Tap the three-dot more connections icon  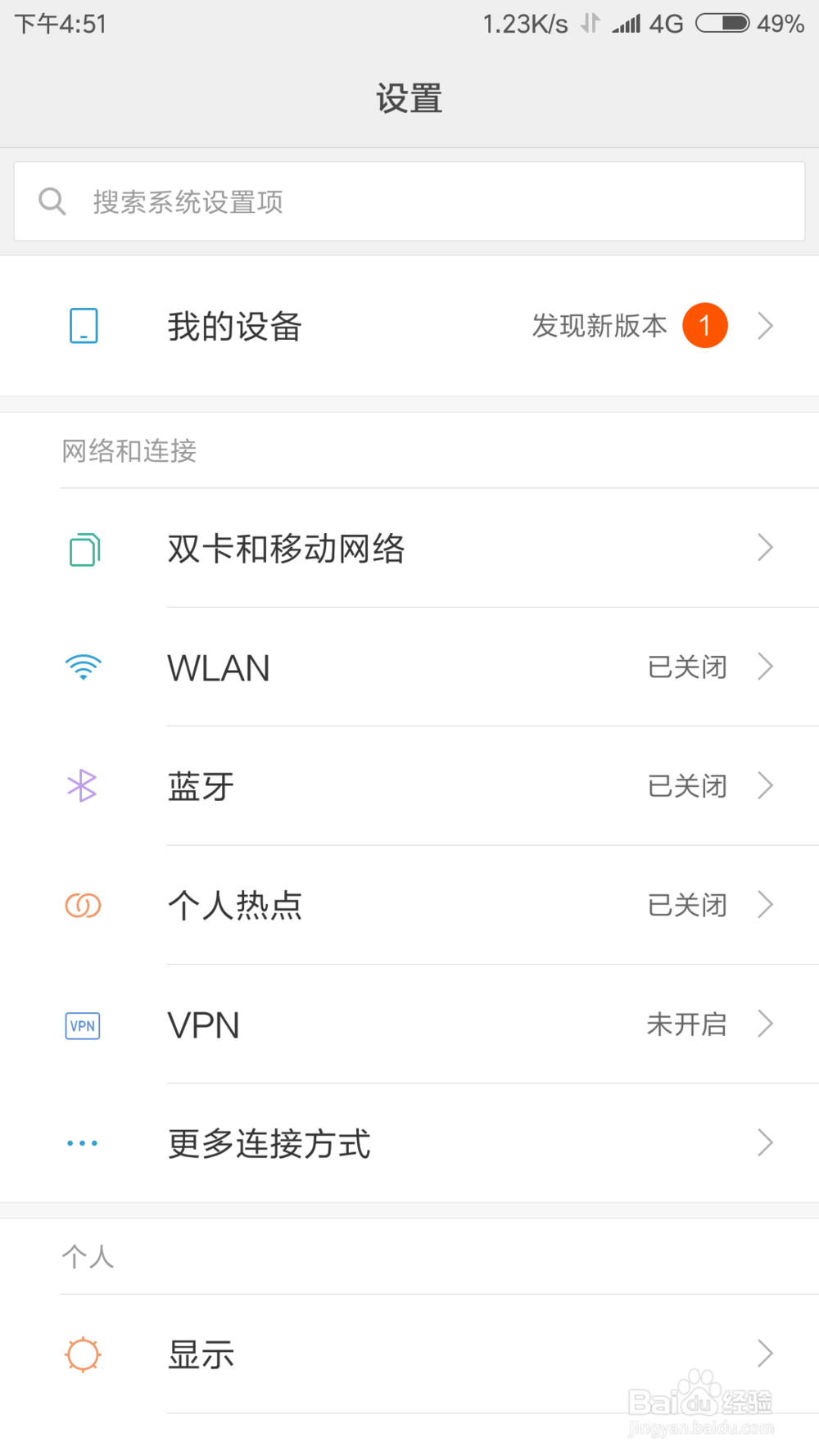tap(82, 1143)
